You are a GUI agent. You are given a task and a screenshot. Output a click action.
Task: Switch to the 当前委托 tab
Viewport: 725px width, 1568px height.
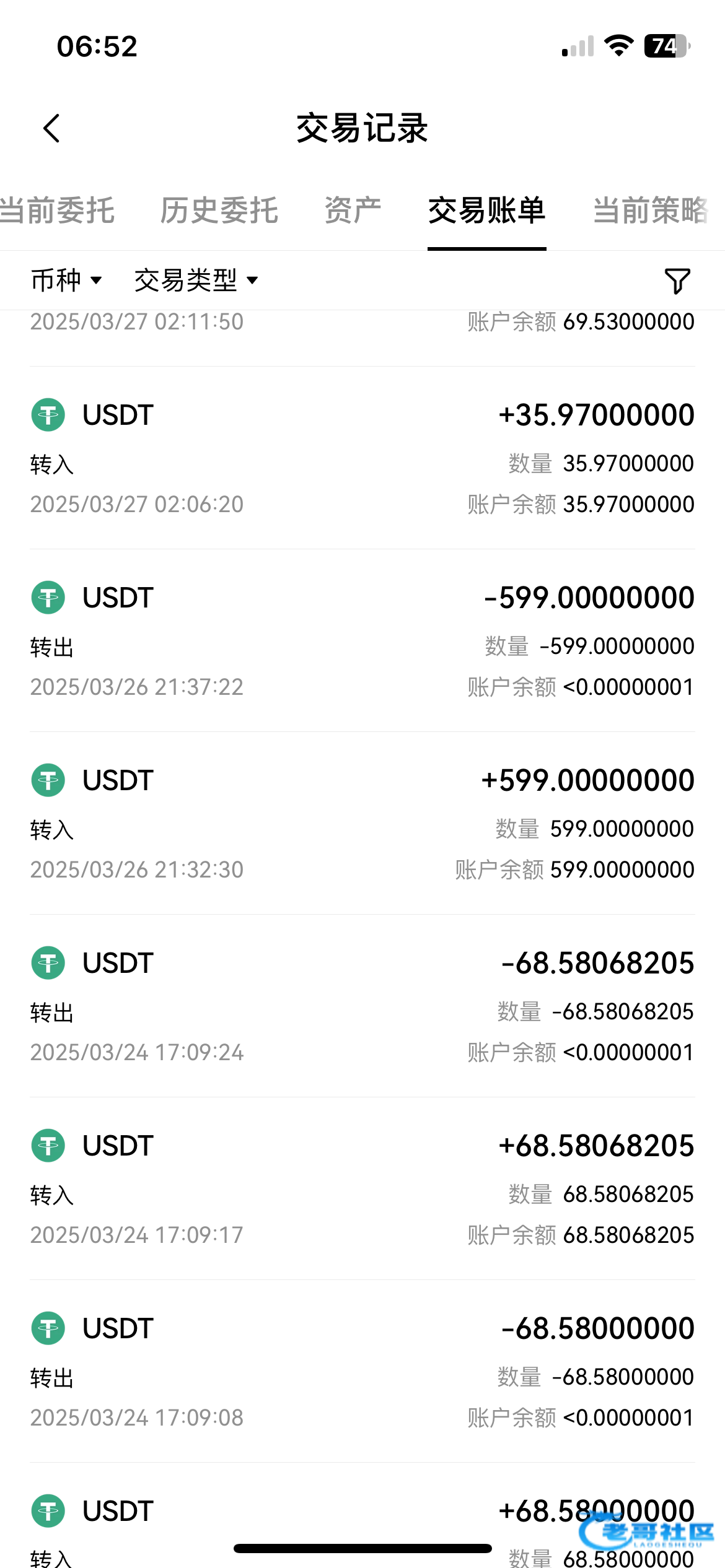pos(57,211)
